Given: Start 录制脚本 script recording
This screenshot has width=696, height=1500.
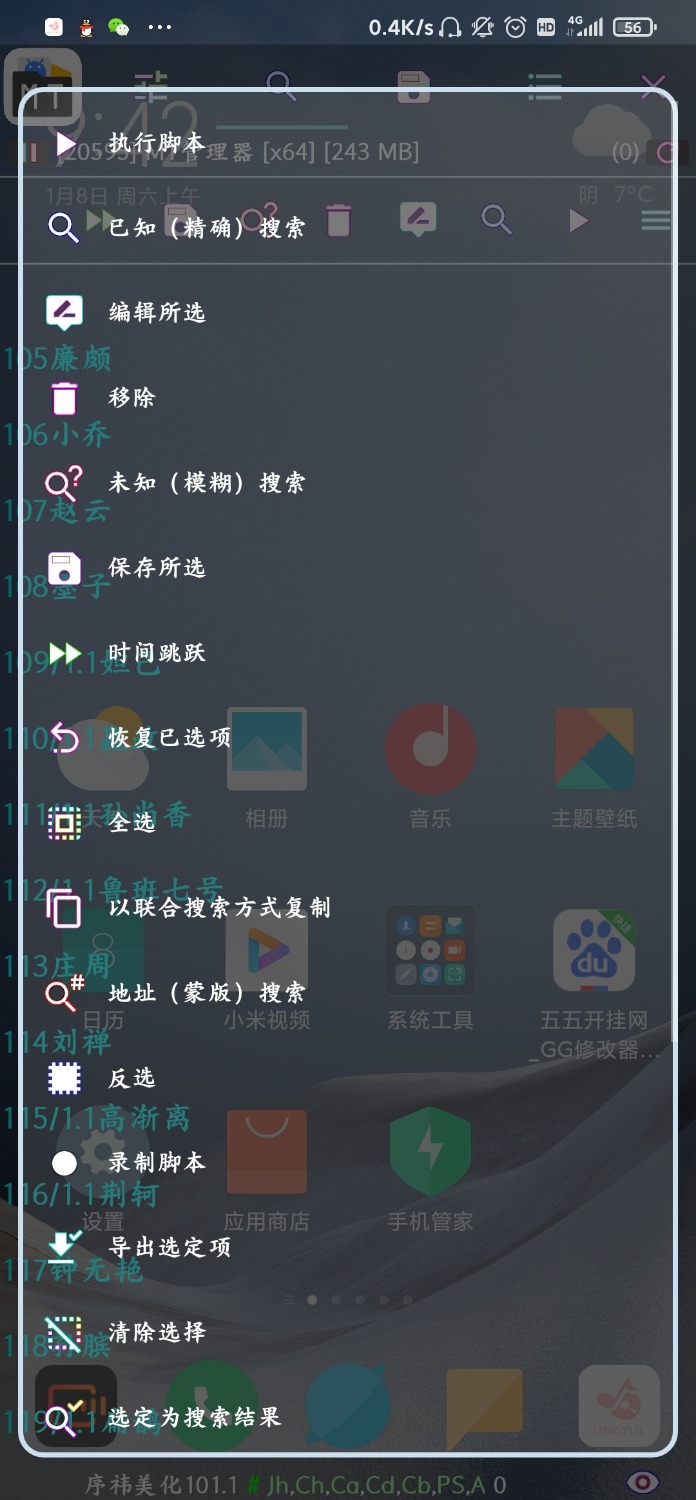Looking at the screenshot, I should point(157,1163).
